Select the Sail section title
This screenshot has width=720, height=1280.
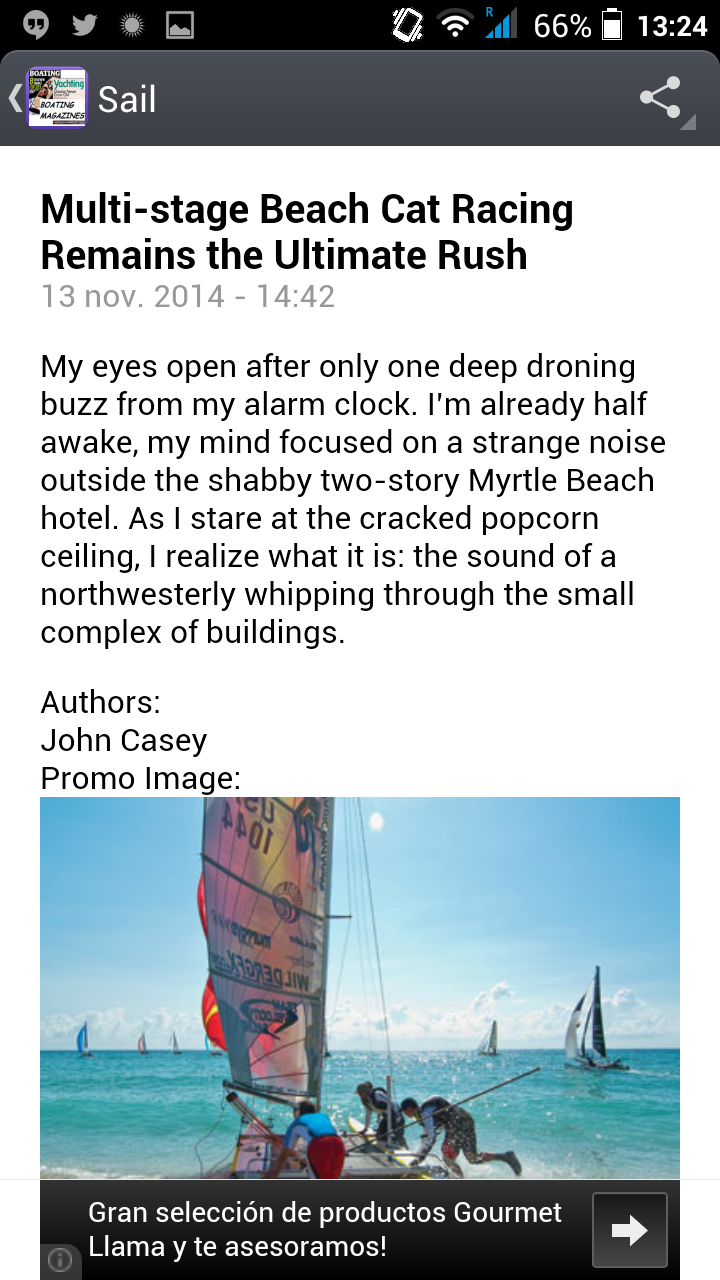pos(128,98)
